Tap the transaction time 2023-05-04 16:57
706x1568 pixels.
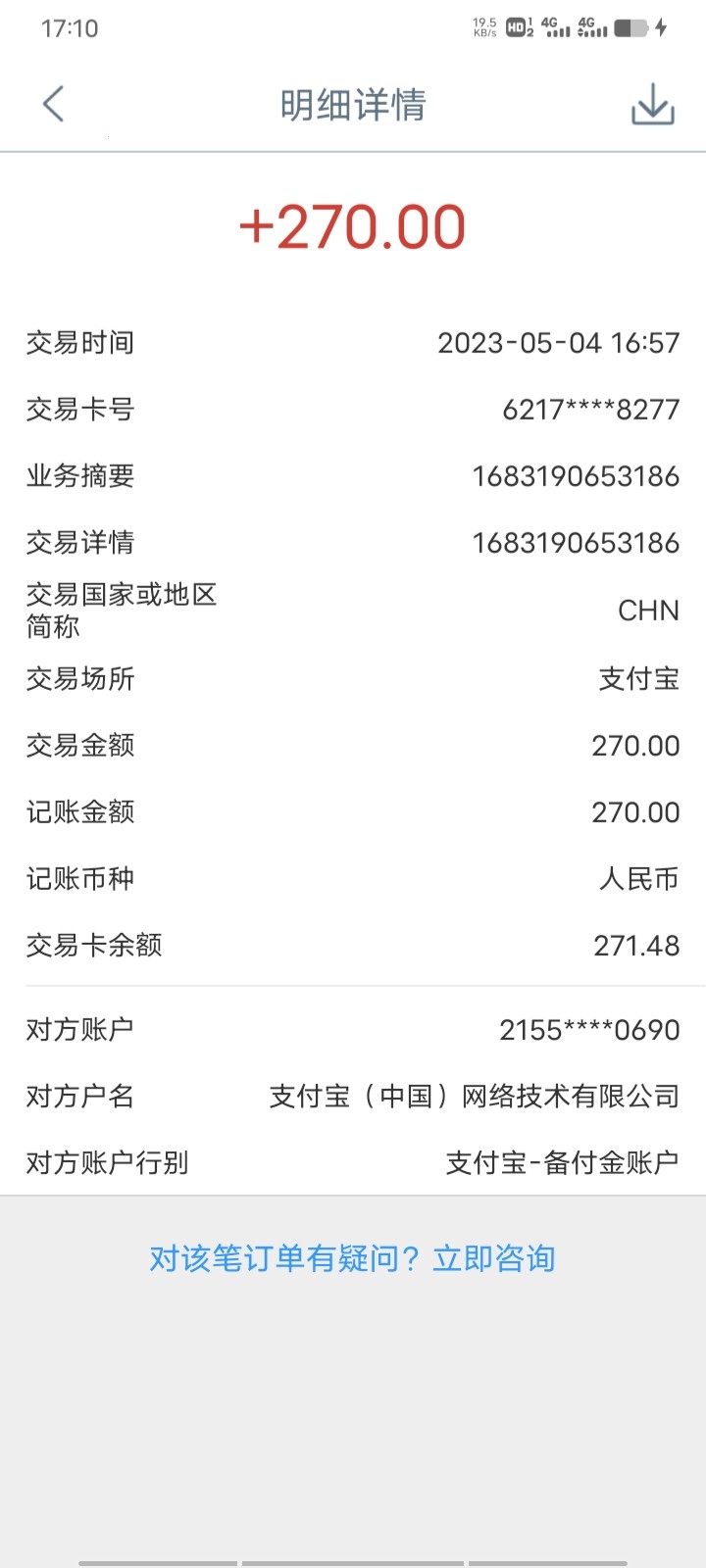[558, 342]
